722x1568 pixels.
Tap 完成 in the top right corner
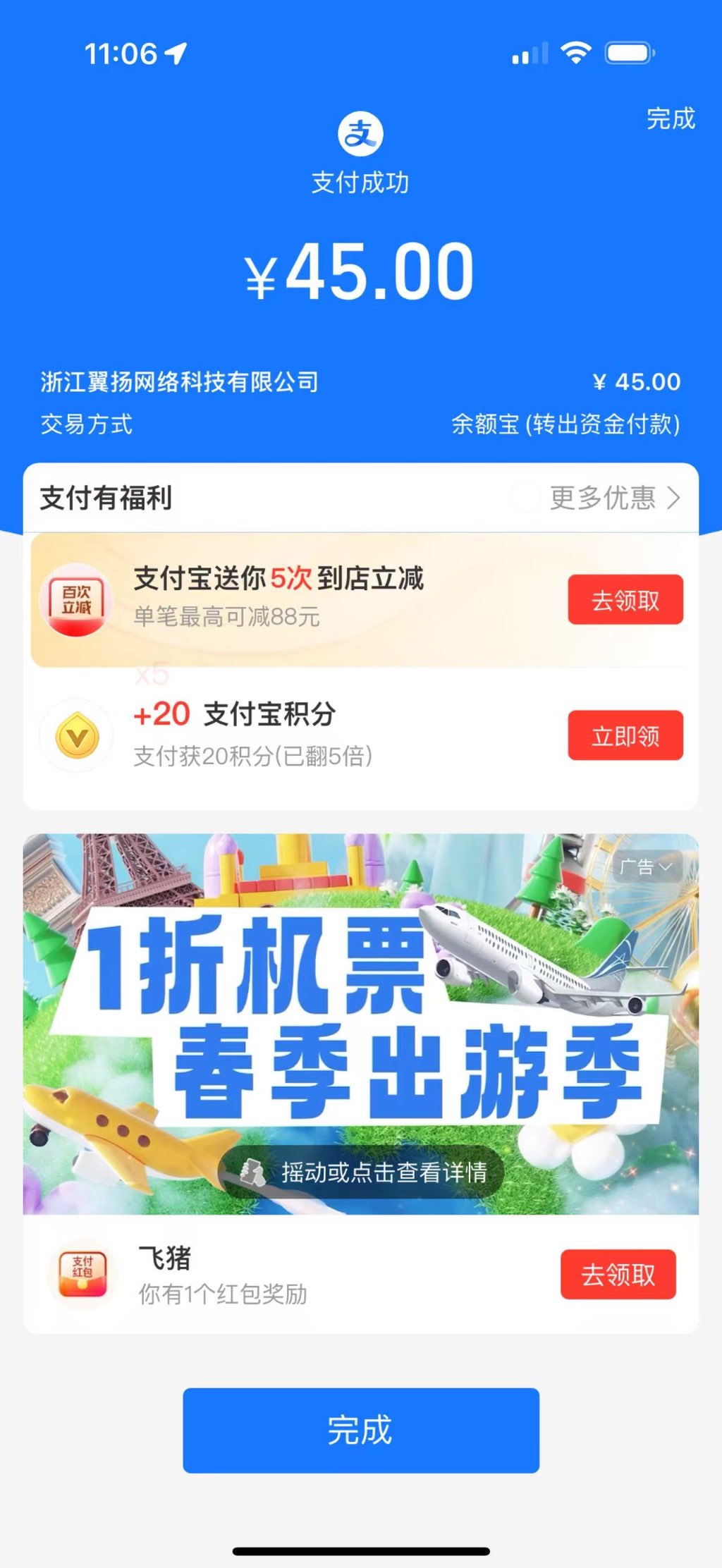pyautogui.click(x=671, y=118)
